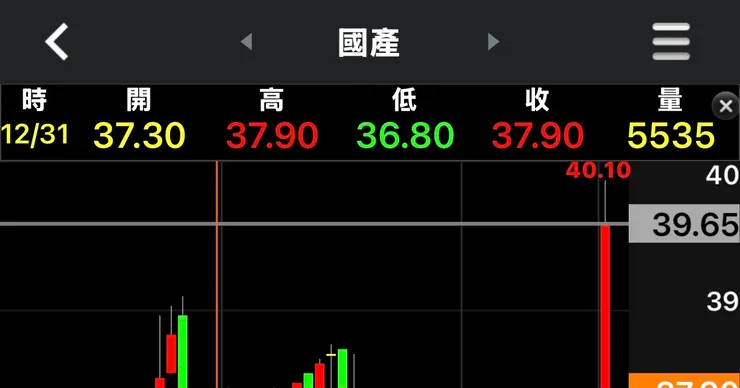Screen dimensions: 740x388
Task: Switch to the previous stock with left triangle
Action: coord(246,42)
